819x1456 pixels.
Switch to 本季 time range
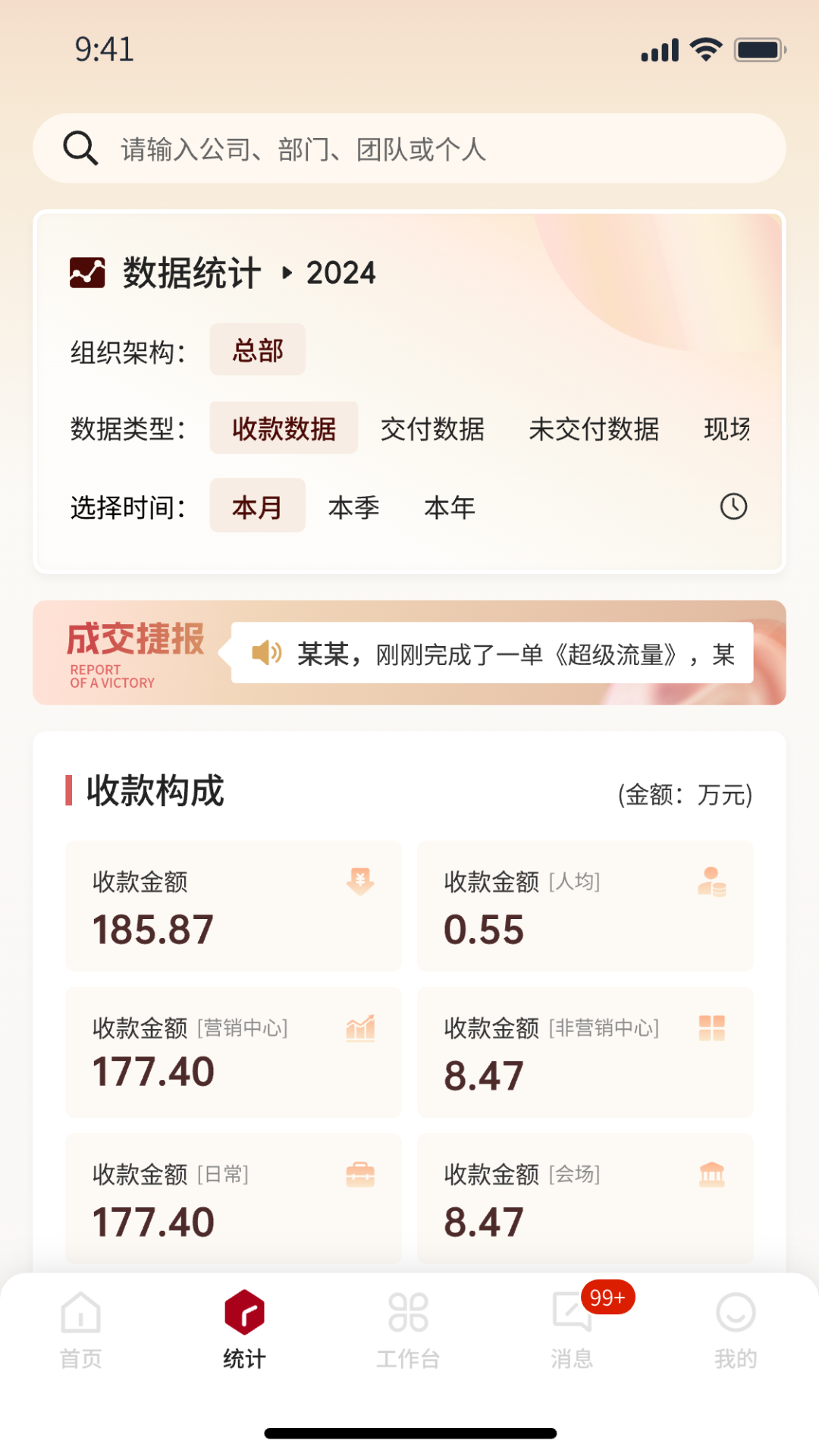(x=353, y=507)
